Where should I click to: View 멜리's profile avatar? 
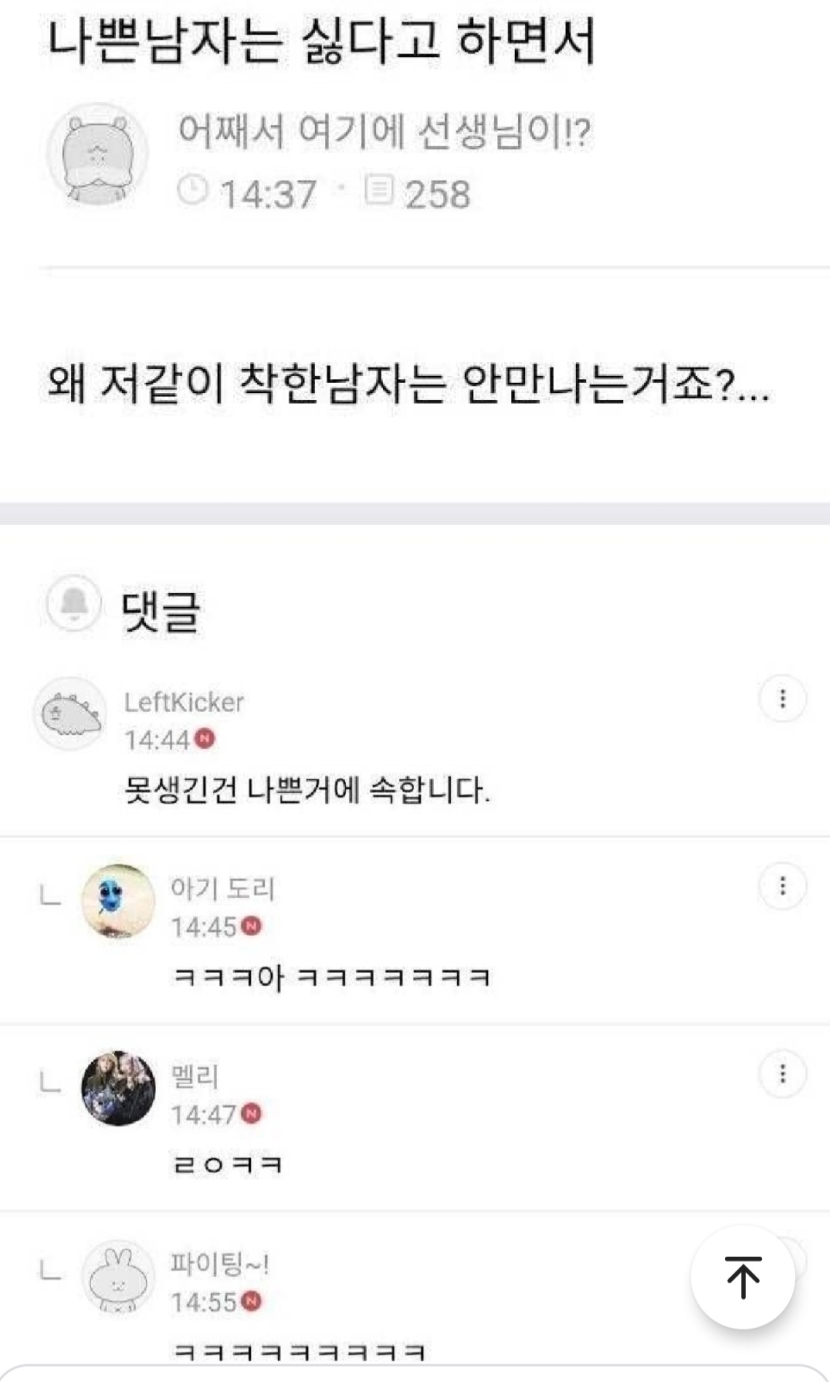pyautogui.click(x=118, y=1088)
